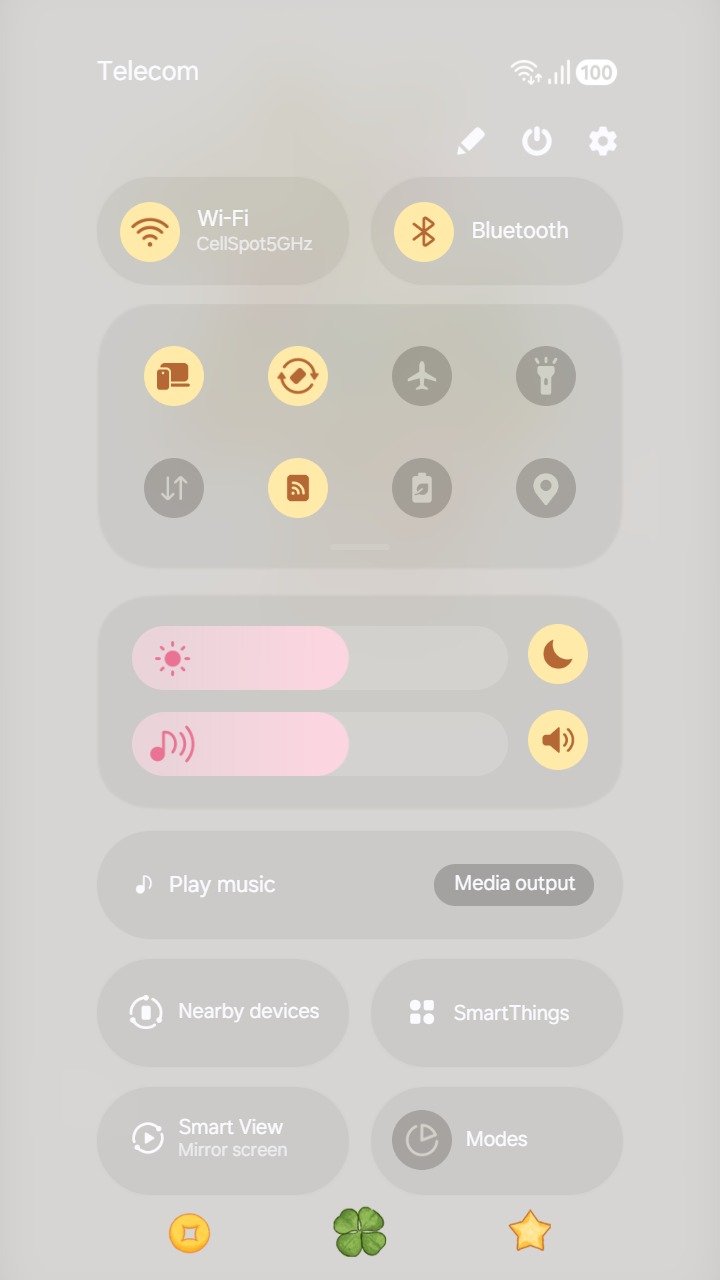Turn on the flashlight

tap(546, 377)
